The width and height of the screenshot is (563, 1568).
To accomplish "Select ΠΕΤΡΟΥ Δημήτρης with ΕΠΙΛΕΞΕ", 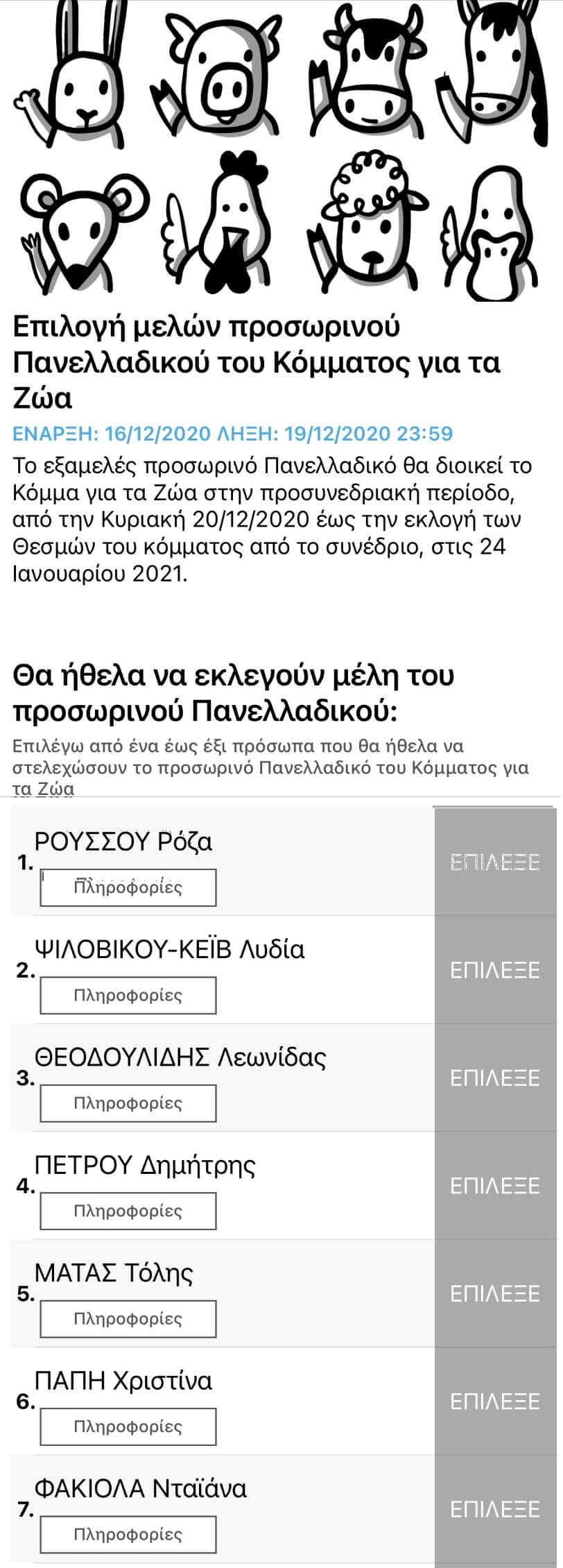I will tap(495, 1186).
